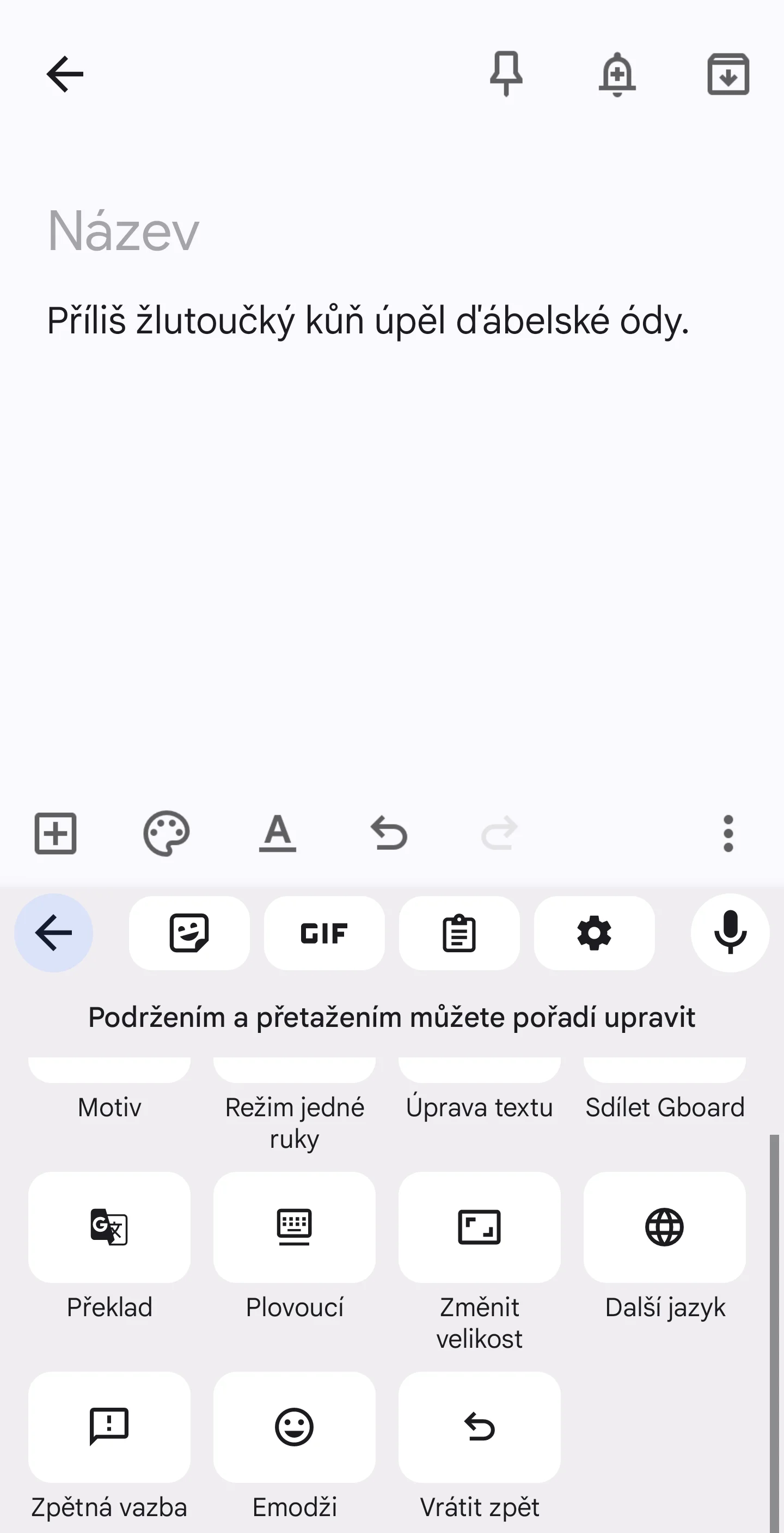
Task: Archive this note
Action: coord(728,75)
